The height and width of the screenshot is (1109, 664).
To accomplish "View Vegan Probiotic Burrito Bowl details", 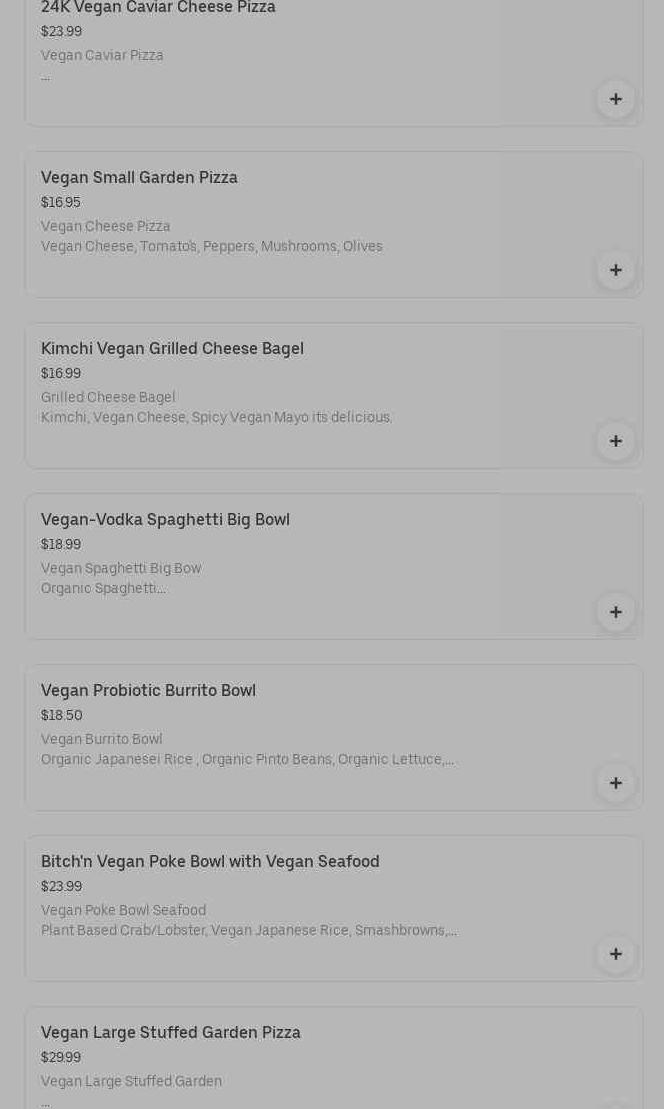I will click(148, 691).
